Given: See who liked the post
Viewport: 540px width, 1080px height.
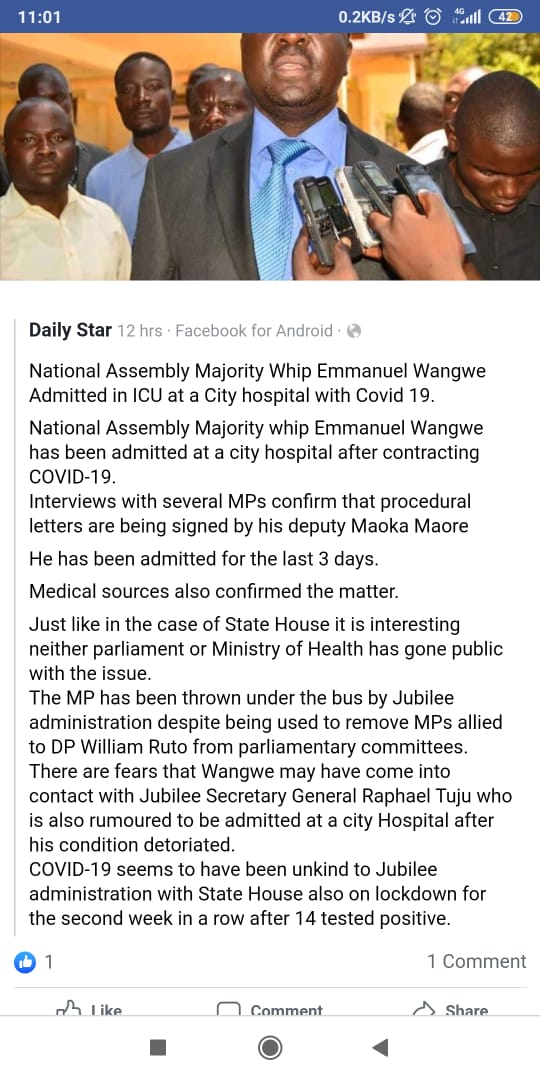Looking at the screenshot, I should [x=33, y=962].
